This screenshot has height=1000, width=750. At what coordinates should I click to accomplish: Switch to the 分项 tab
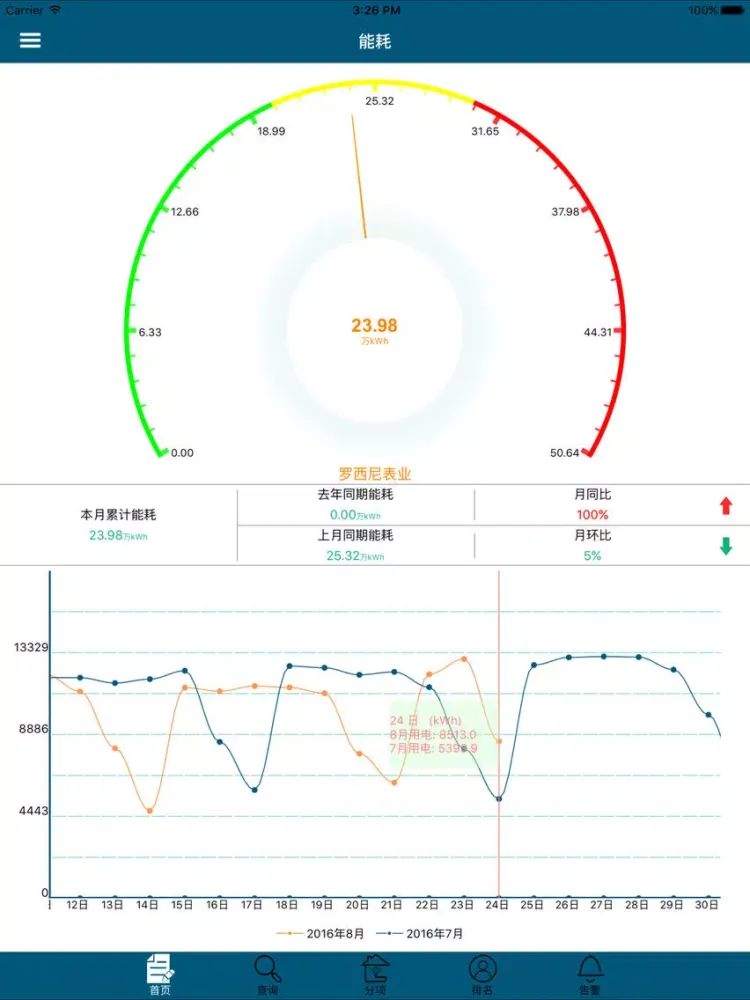[x=375, y=974]
